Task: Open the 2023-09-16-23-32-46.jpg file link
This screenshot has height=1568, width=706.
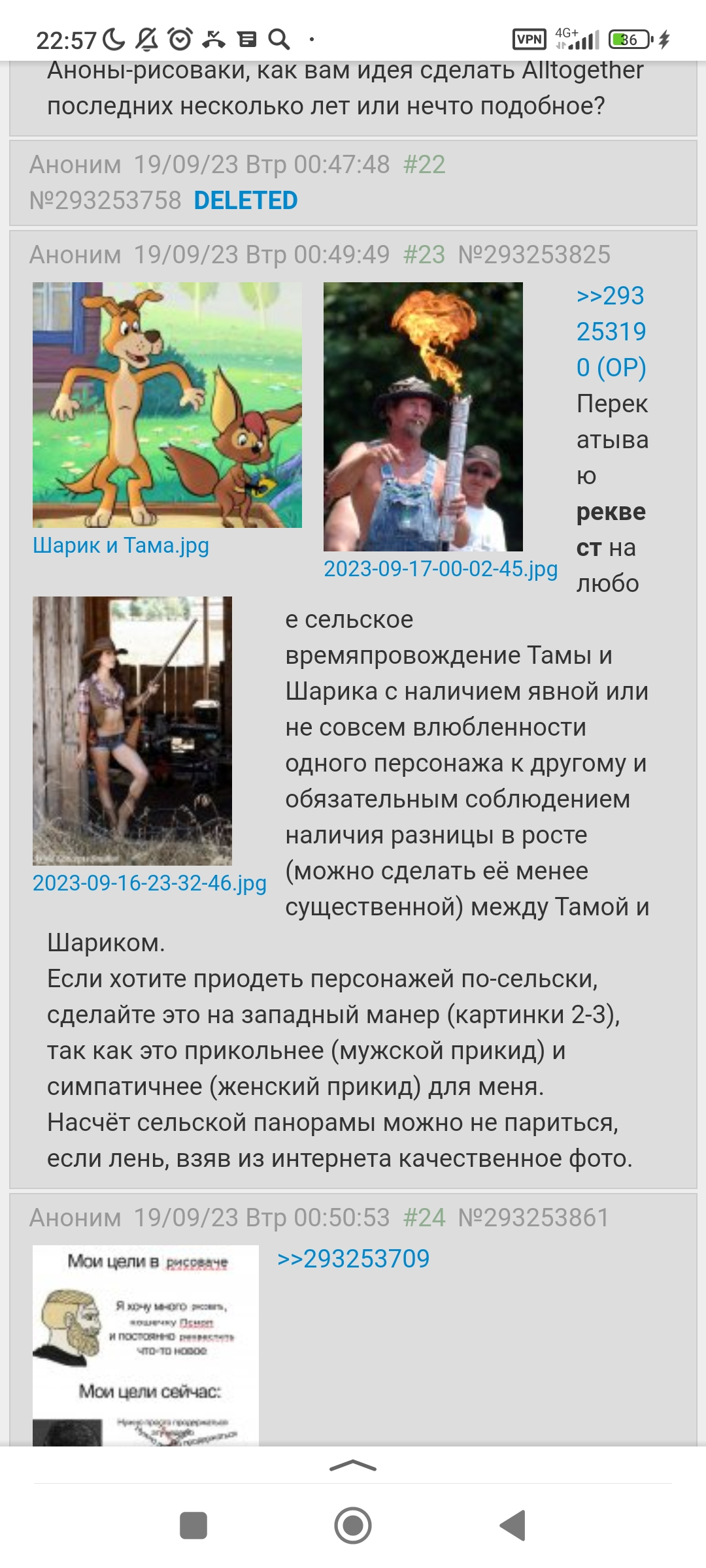Action: (x=150, y=883)
